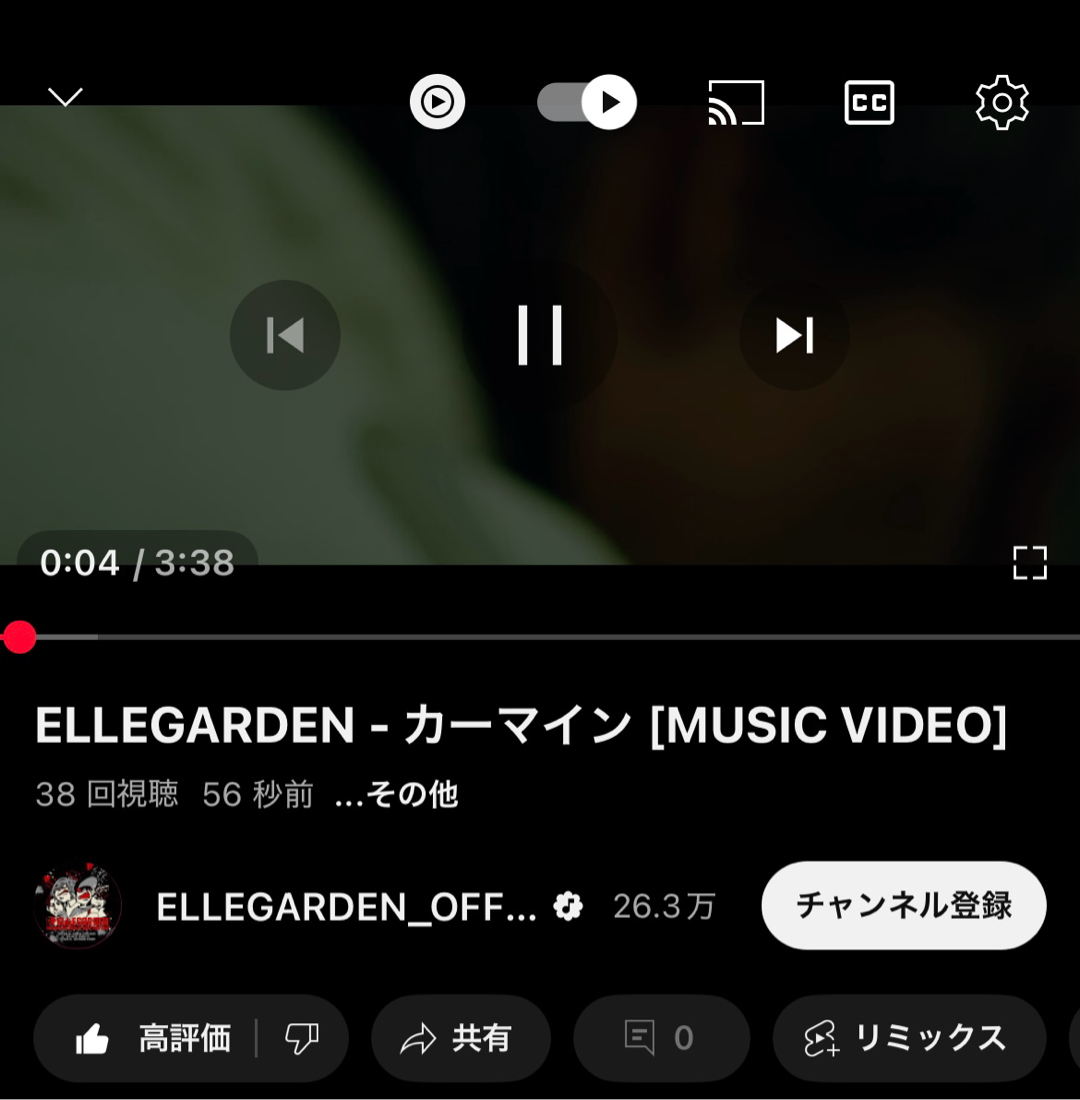Share the video using 共有

pos(460,1039)
